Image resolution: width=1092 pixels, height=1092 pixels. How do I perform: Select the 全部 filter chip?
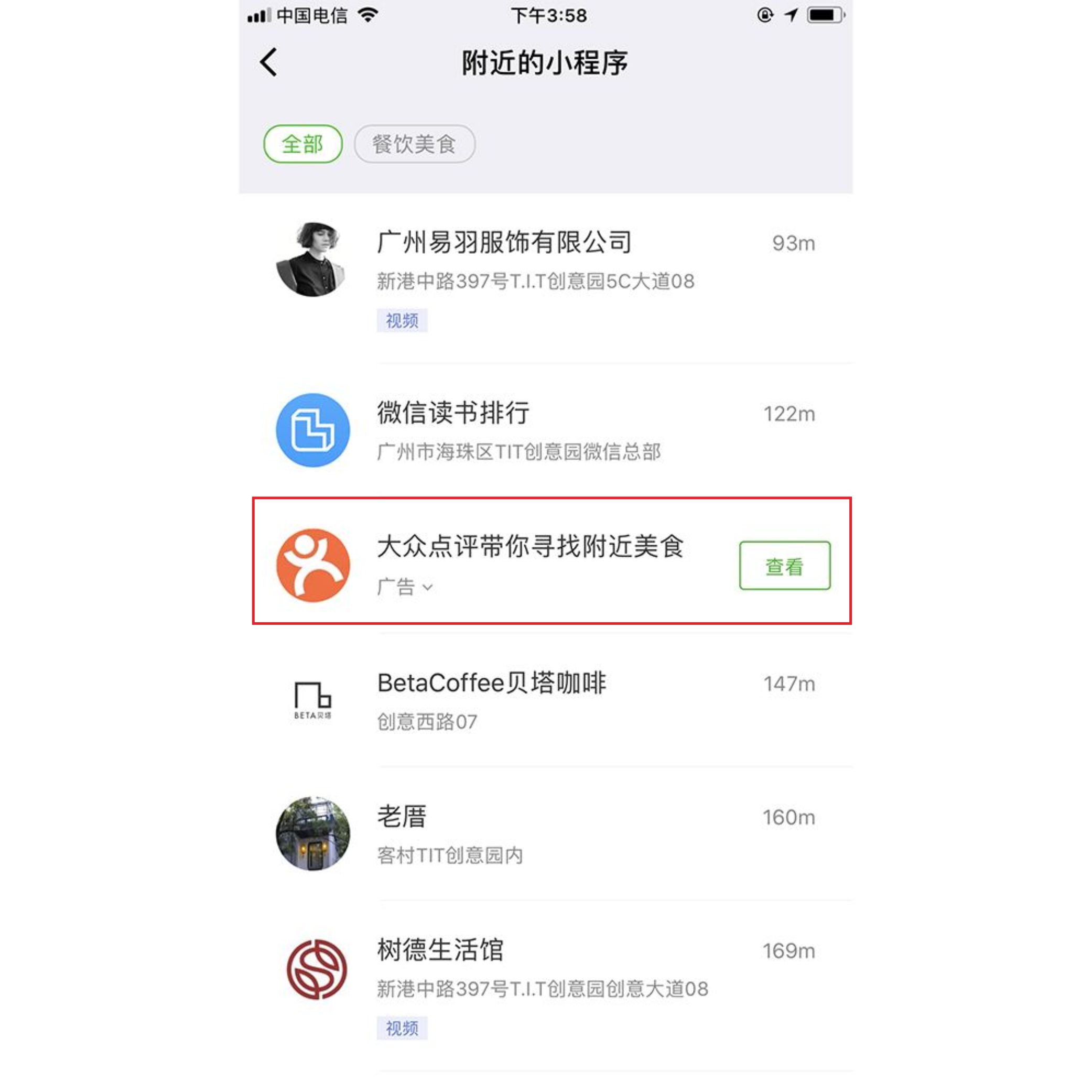pos(302,144)
